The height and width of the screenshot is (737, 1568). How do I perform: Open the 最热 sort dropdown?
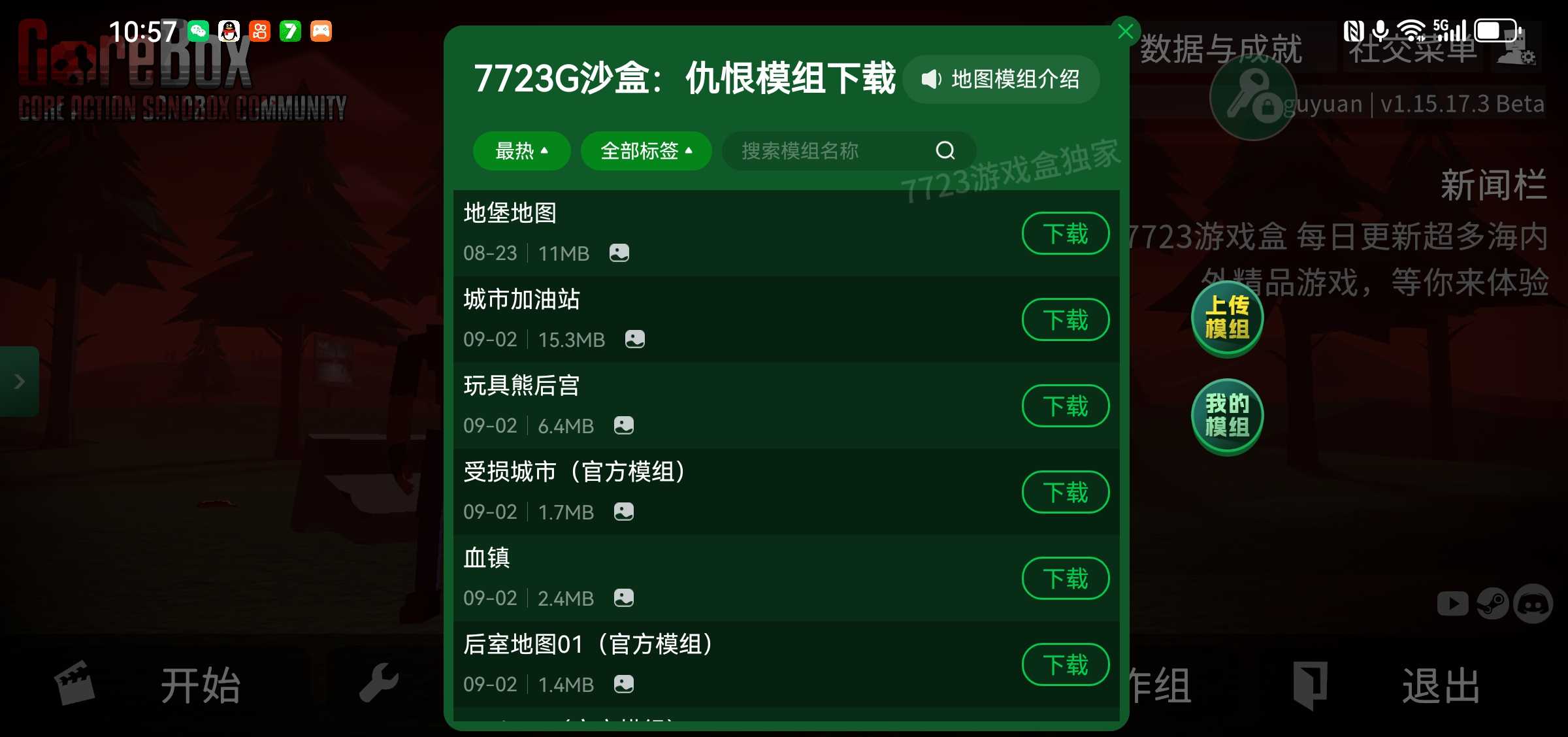coord(521,151)
